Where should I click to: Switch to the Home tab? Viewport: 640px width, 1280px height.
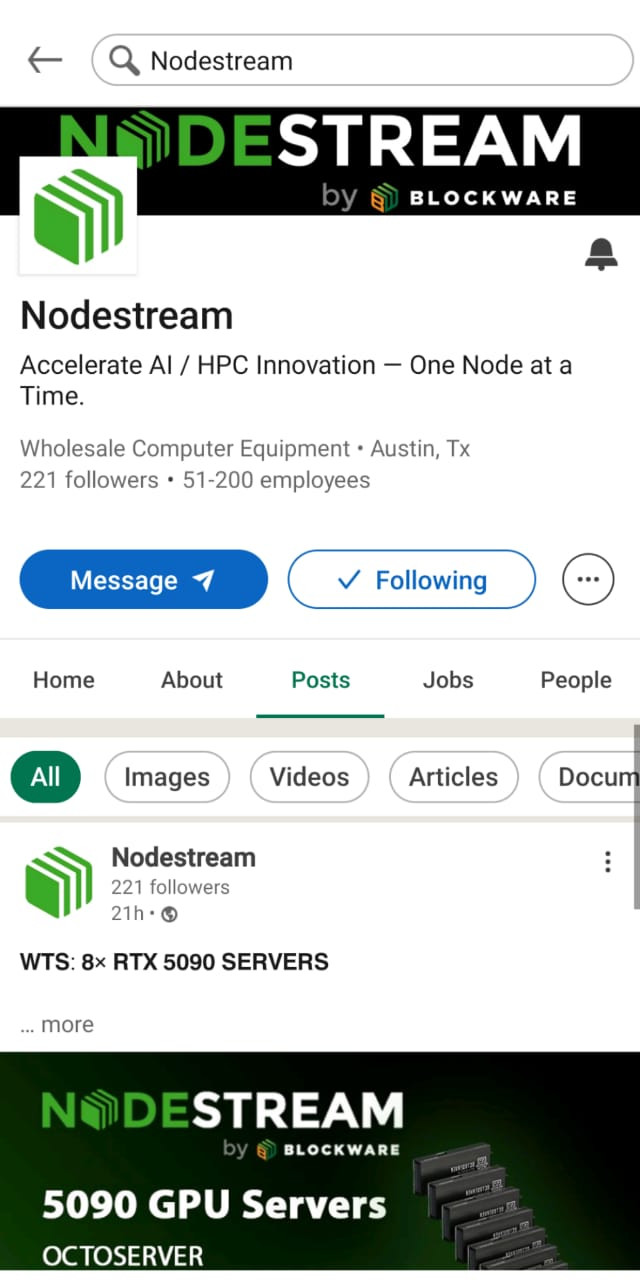pos(64,680)
